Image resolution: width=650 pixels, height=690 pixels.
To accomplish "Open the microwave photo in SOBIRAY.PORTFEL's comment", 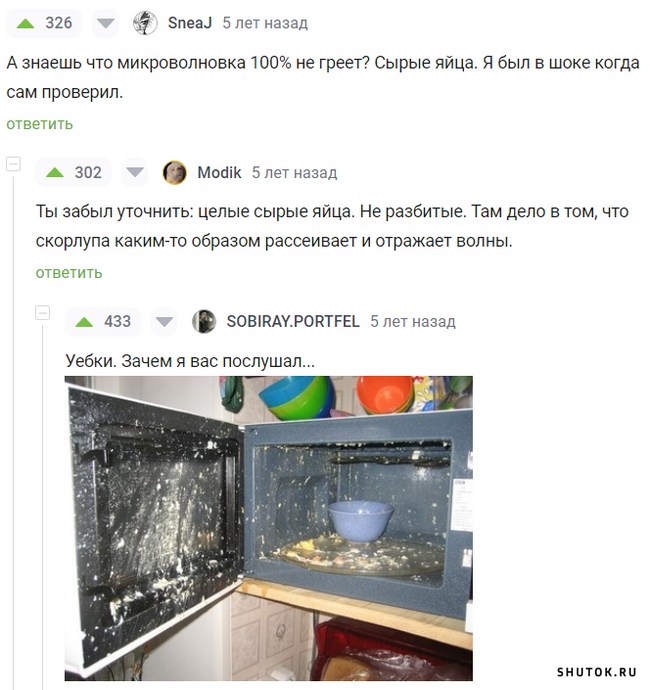I will pos(268,528).
